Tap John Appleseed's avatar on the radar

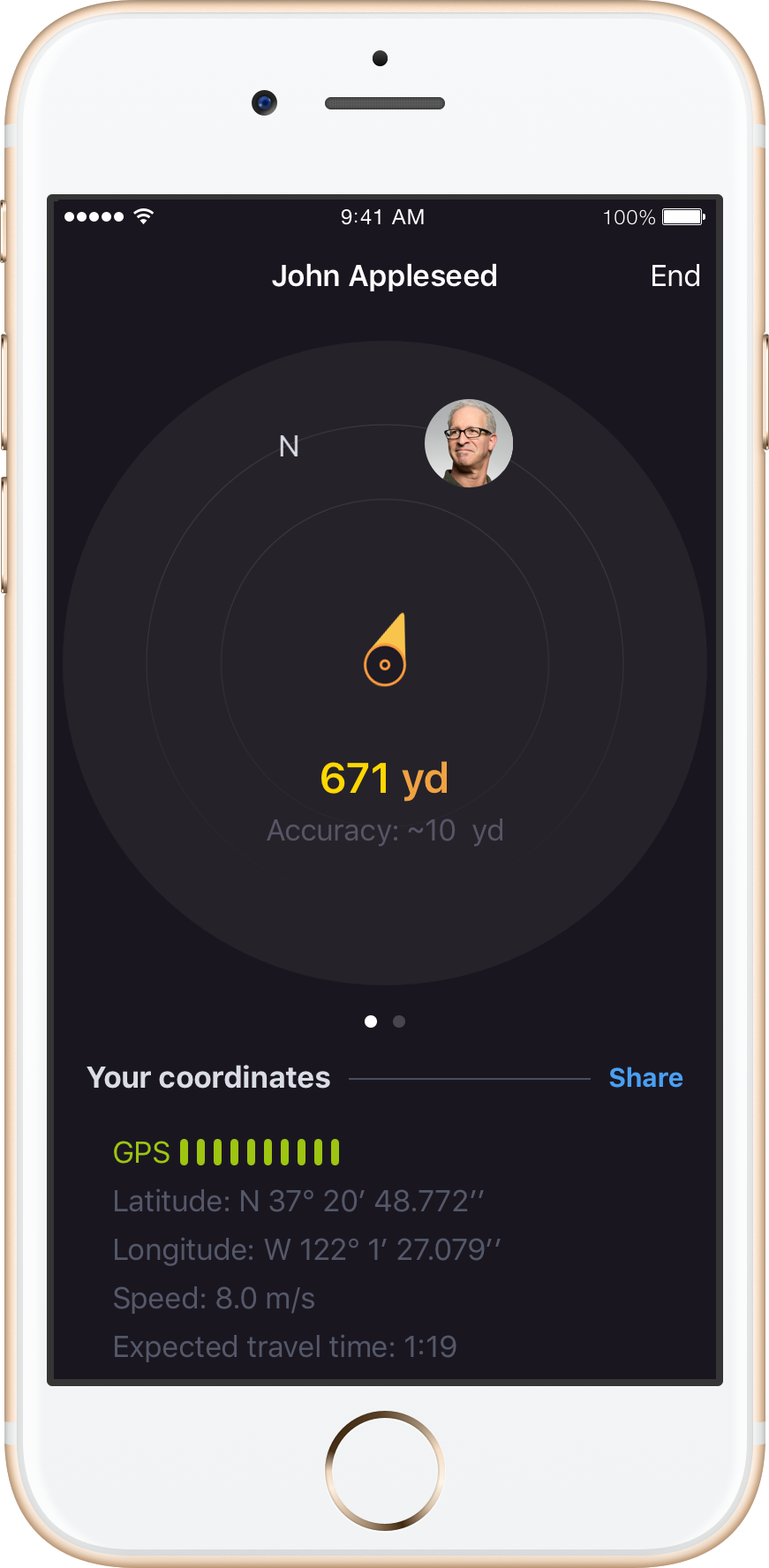pyautogui.click(x=469, y=443)
